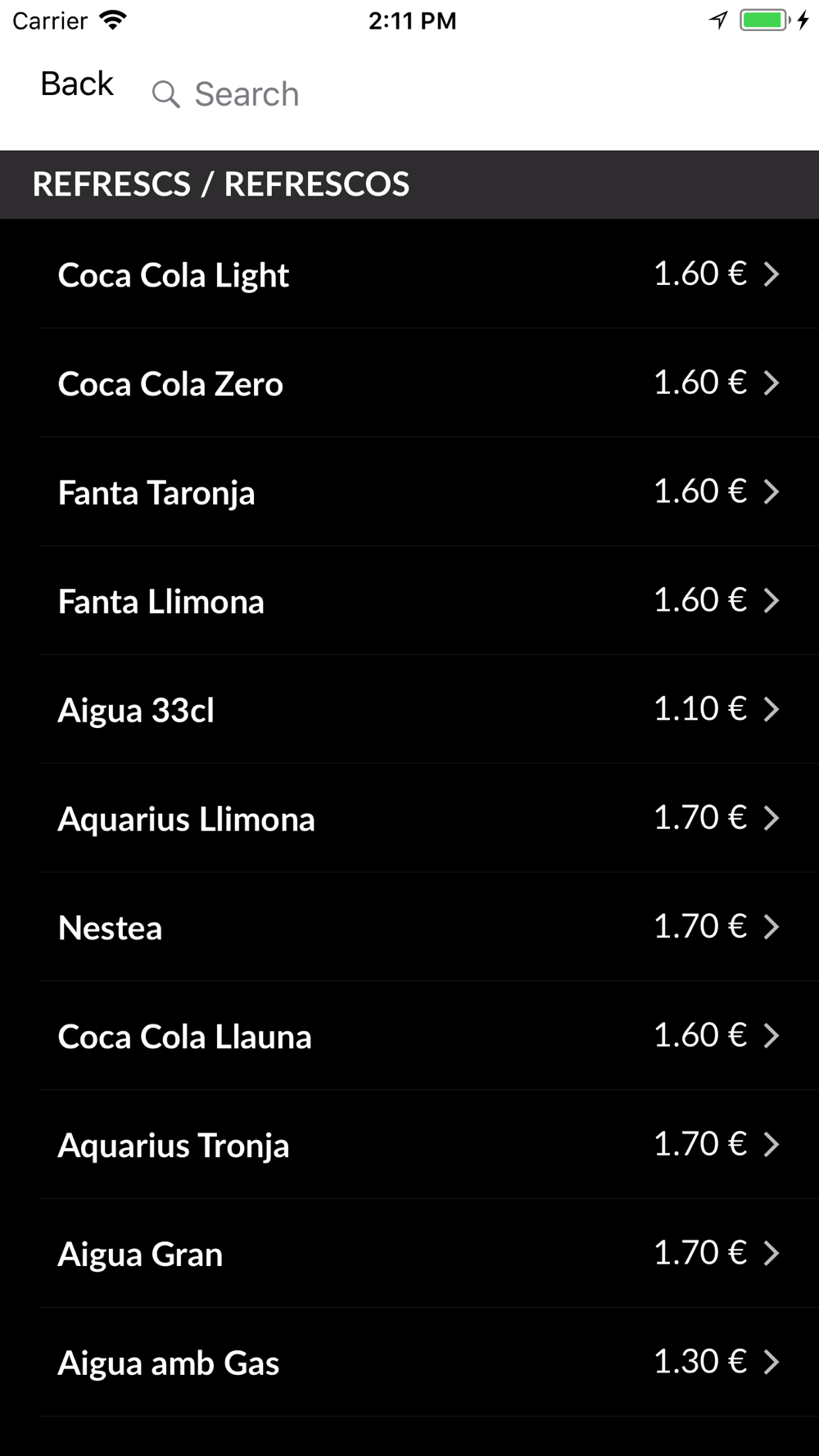Open the Aigua 33cl row
The width and height of the screenshot is (819, 1456).
pos(409,710)
